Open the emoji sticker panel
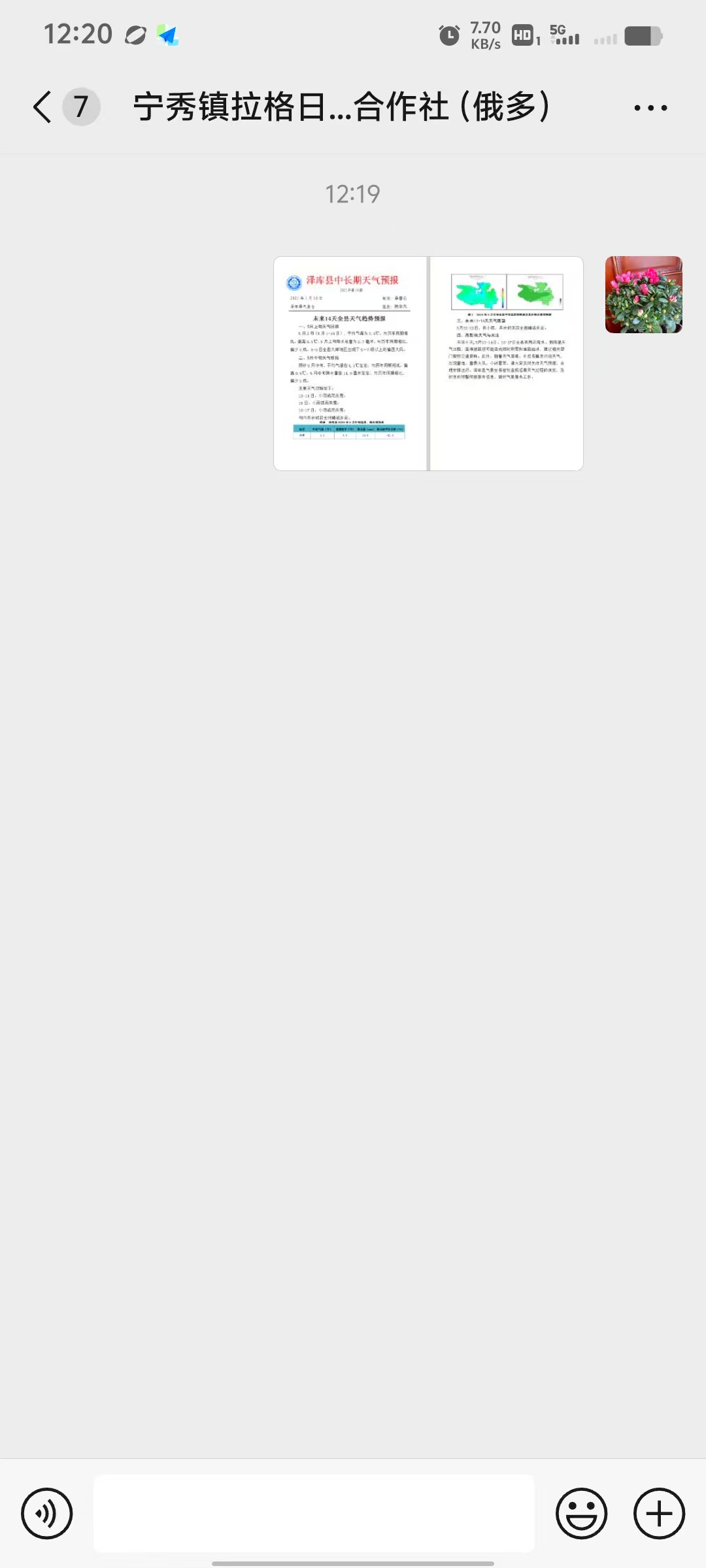706x1568 pixels. [x=581, y=1513]
